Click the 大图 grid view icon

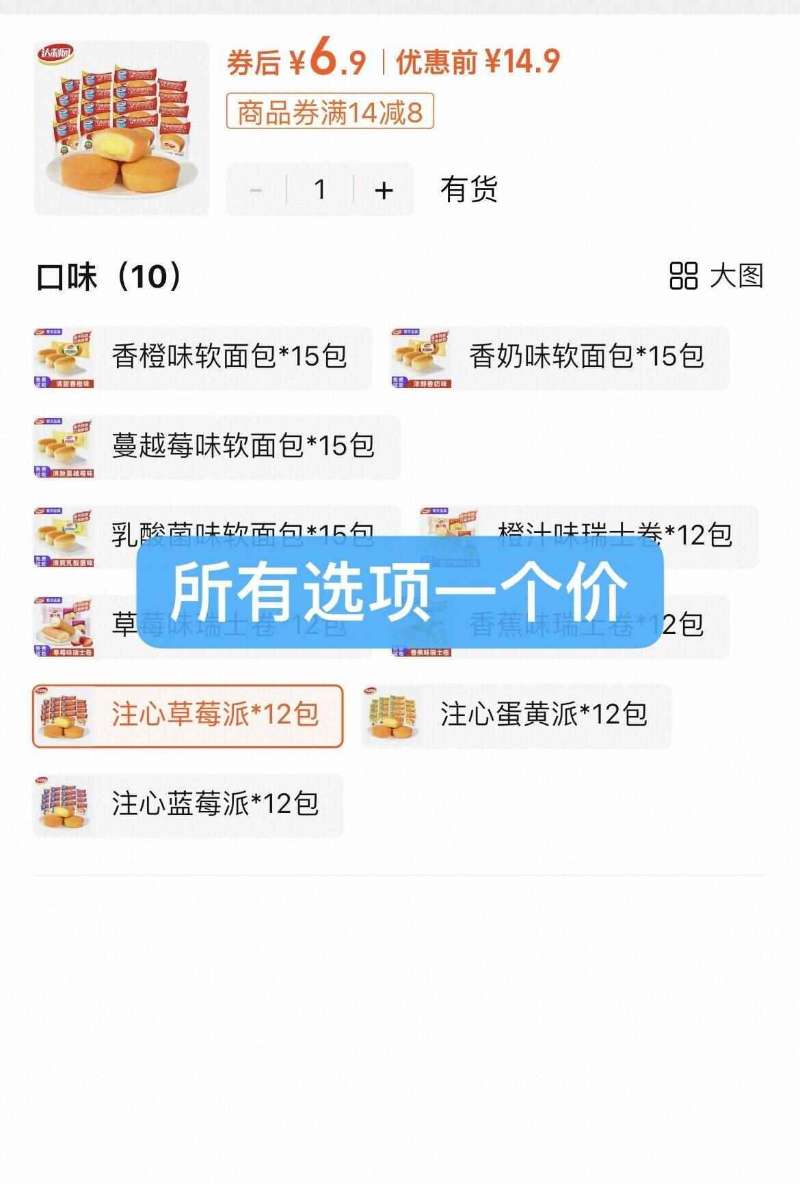click(683, 276)
